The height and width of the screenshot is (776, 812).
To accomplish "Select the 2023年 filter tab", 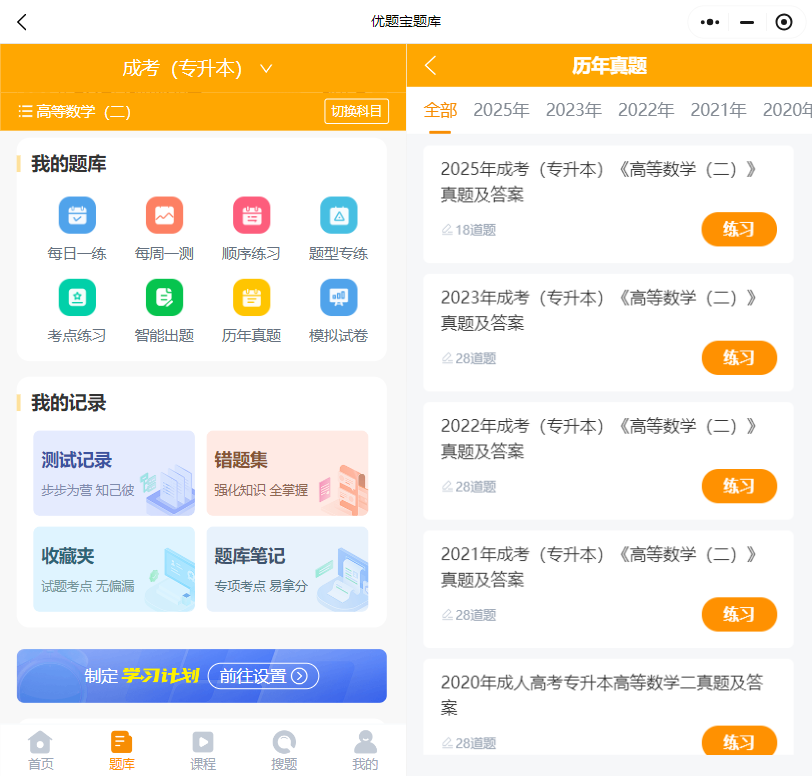I will 573,110.
